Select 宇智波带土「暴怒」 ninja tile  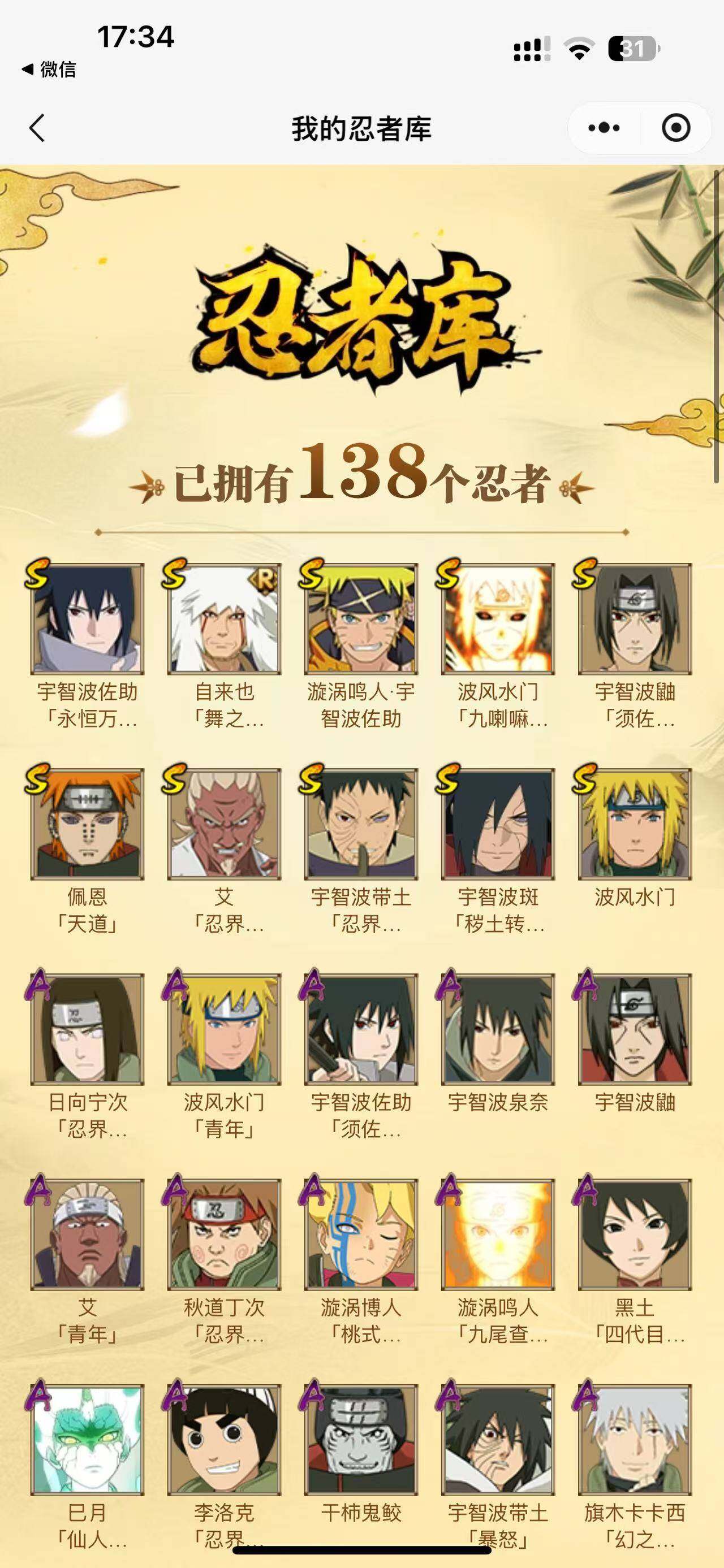tap(498, 1440)
